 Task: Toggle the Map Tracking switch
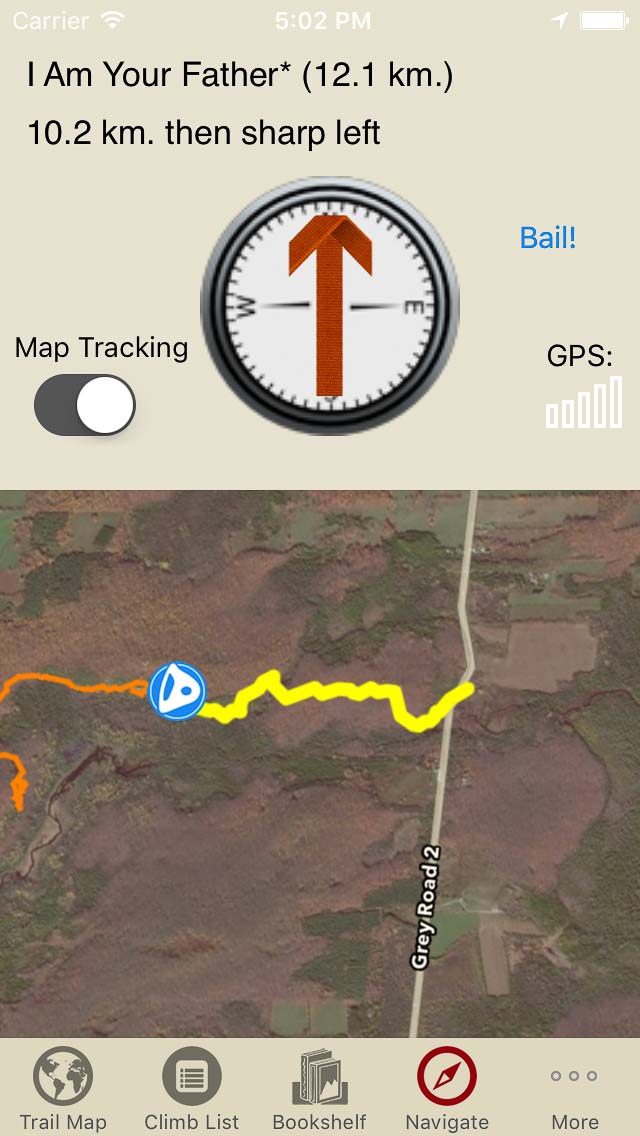click(x=85, y=405)
